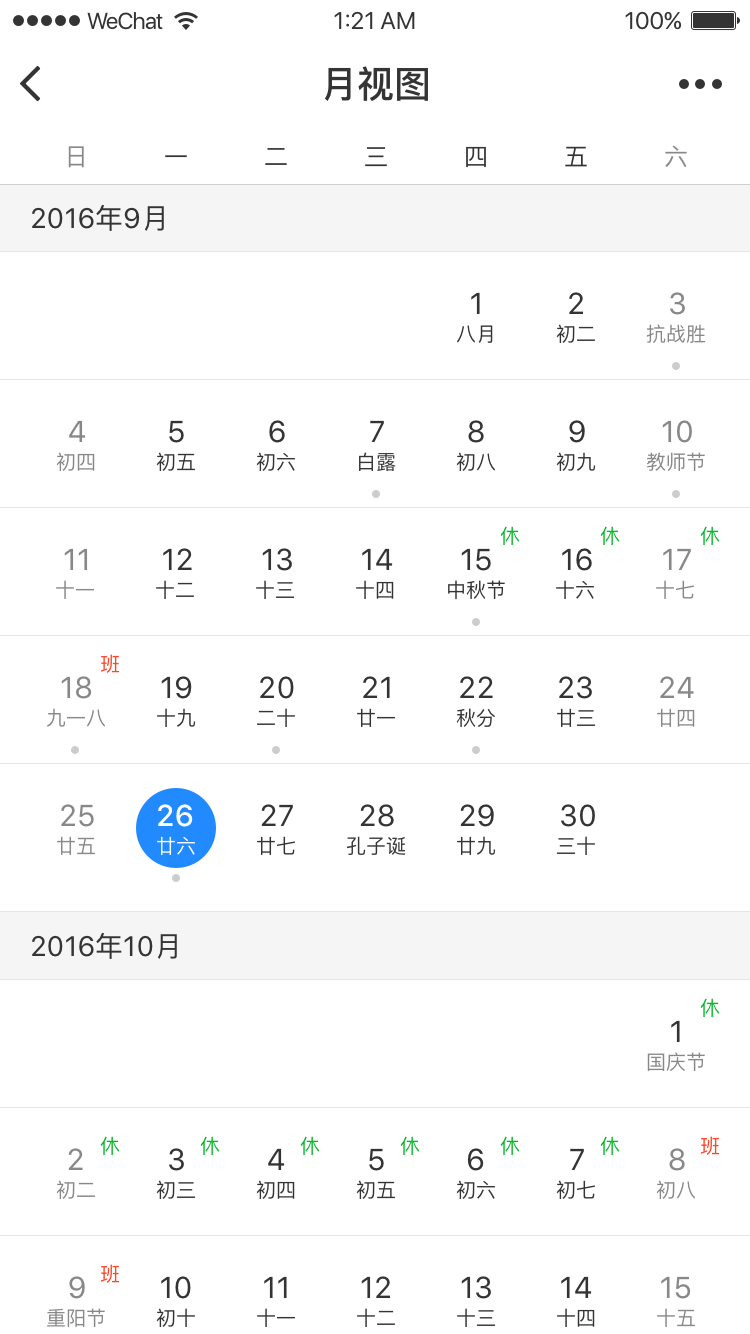Screen dimensions: 750x1334
Task: Select September 3 (抗战胜)
Action: 676,316
